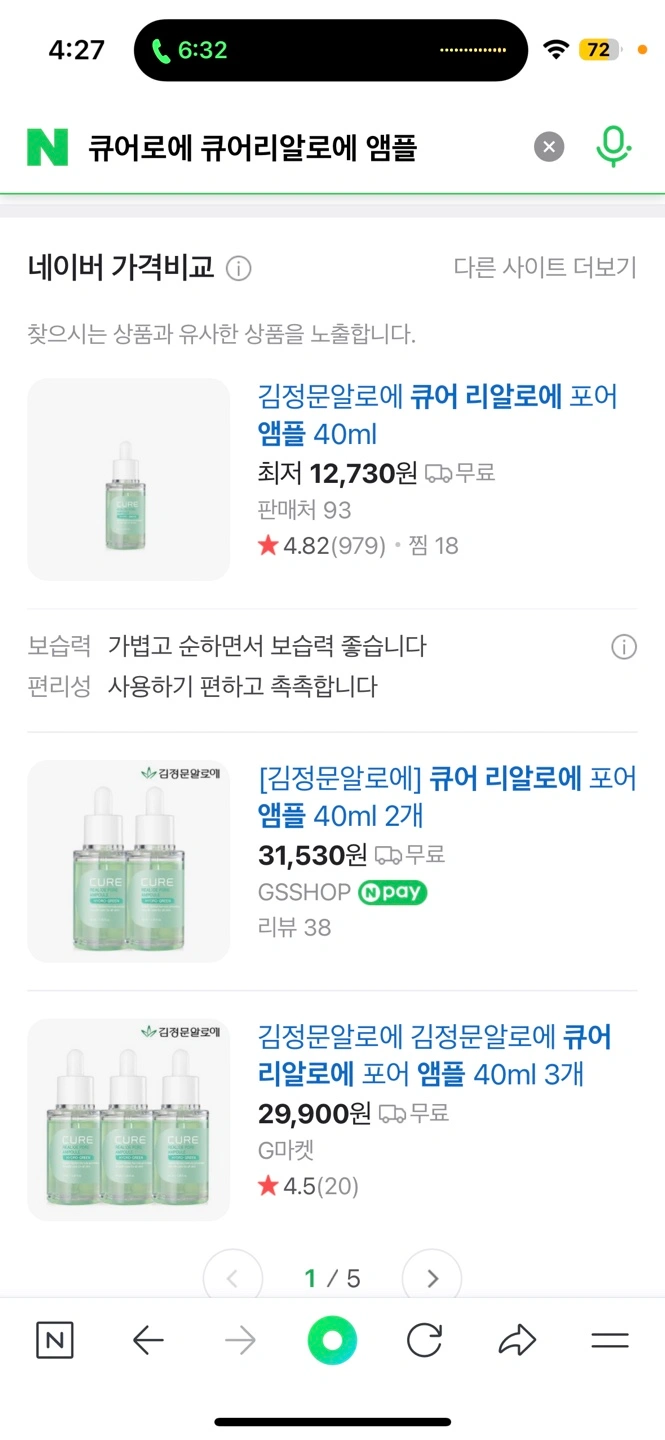The image size is (665, 1440).
Task: Tap the Naver N logo in search bar
Action: [x=47, y=148]
